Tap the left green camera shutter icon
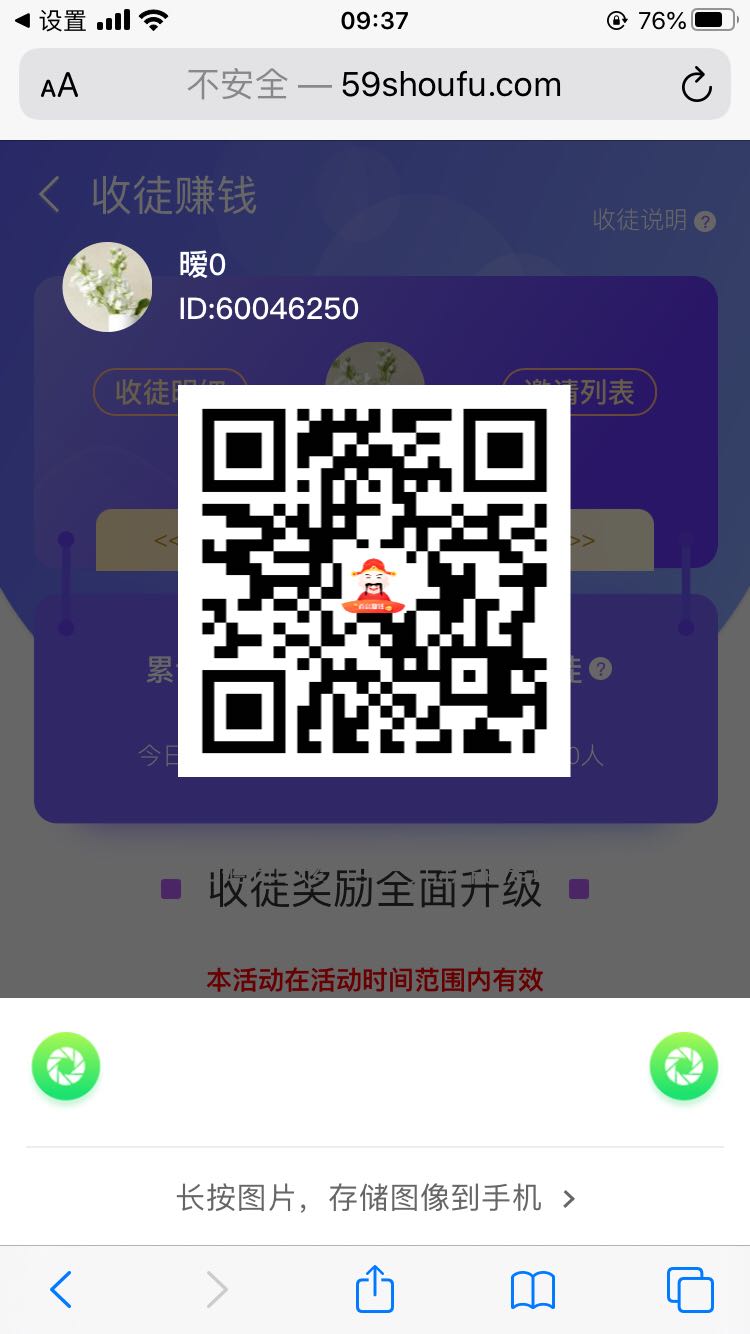The width and height of the screenshot is (750, 1334). point(66,1066)
